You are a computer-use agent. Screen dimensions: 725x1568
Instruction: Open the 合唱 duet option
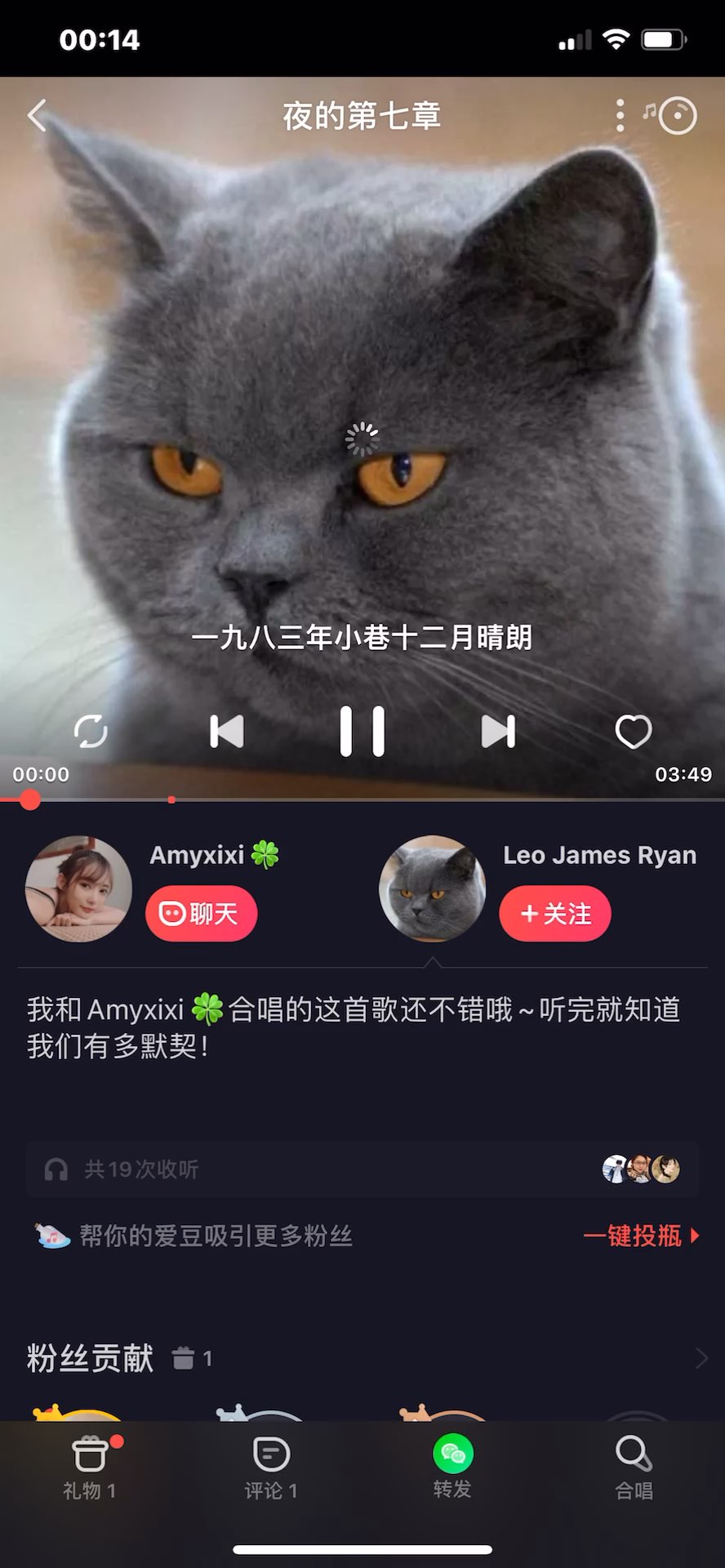pyautogui.click(x=634, y=1467)
